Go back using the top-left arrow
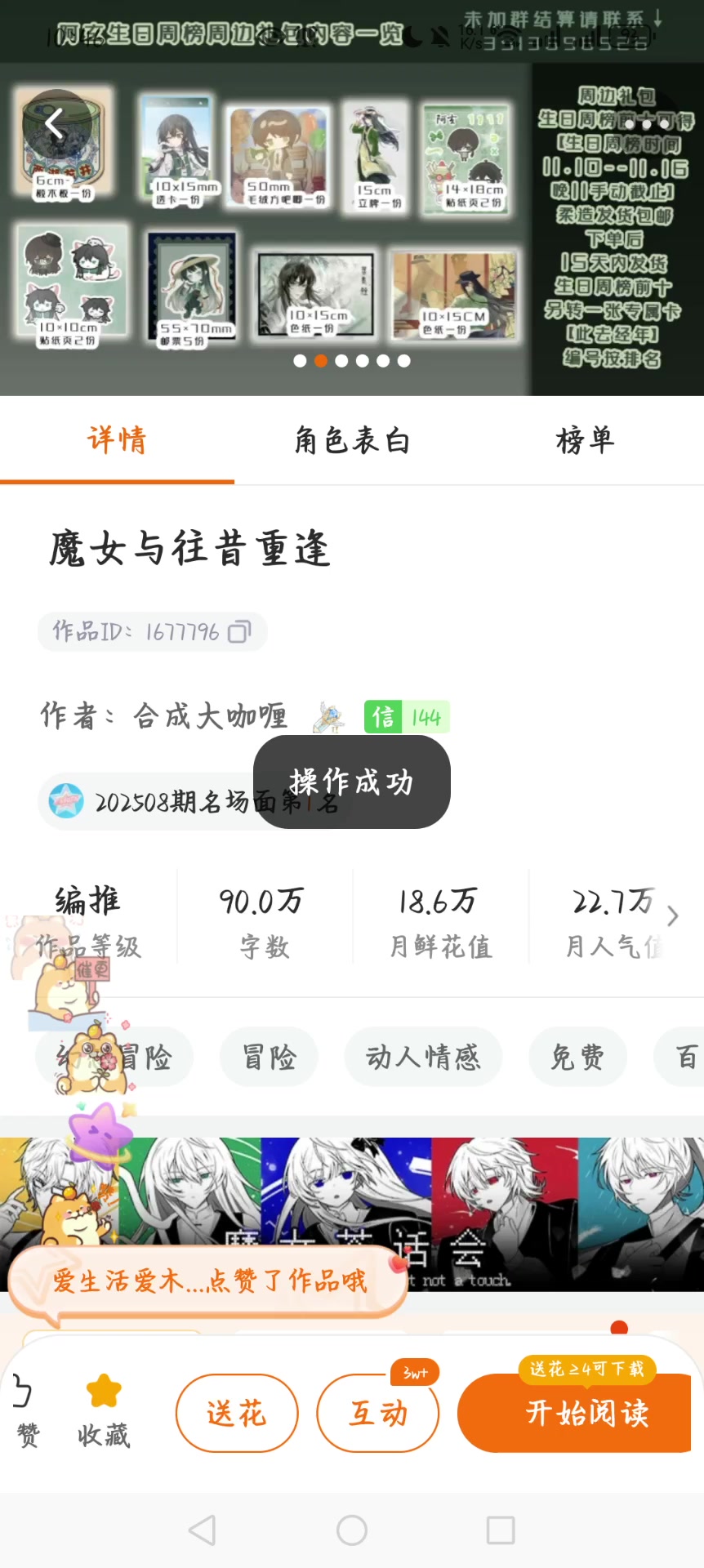The height and width of the screenshot is (1568, 704). pos(54,125)
